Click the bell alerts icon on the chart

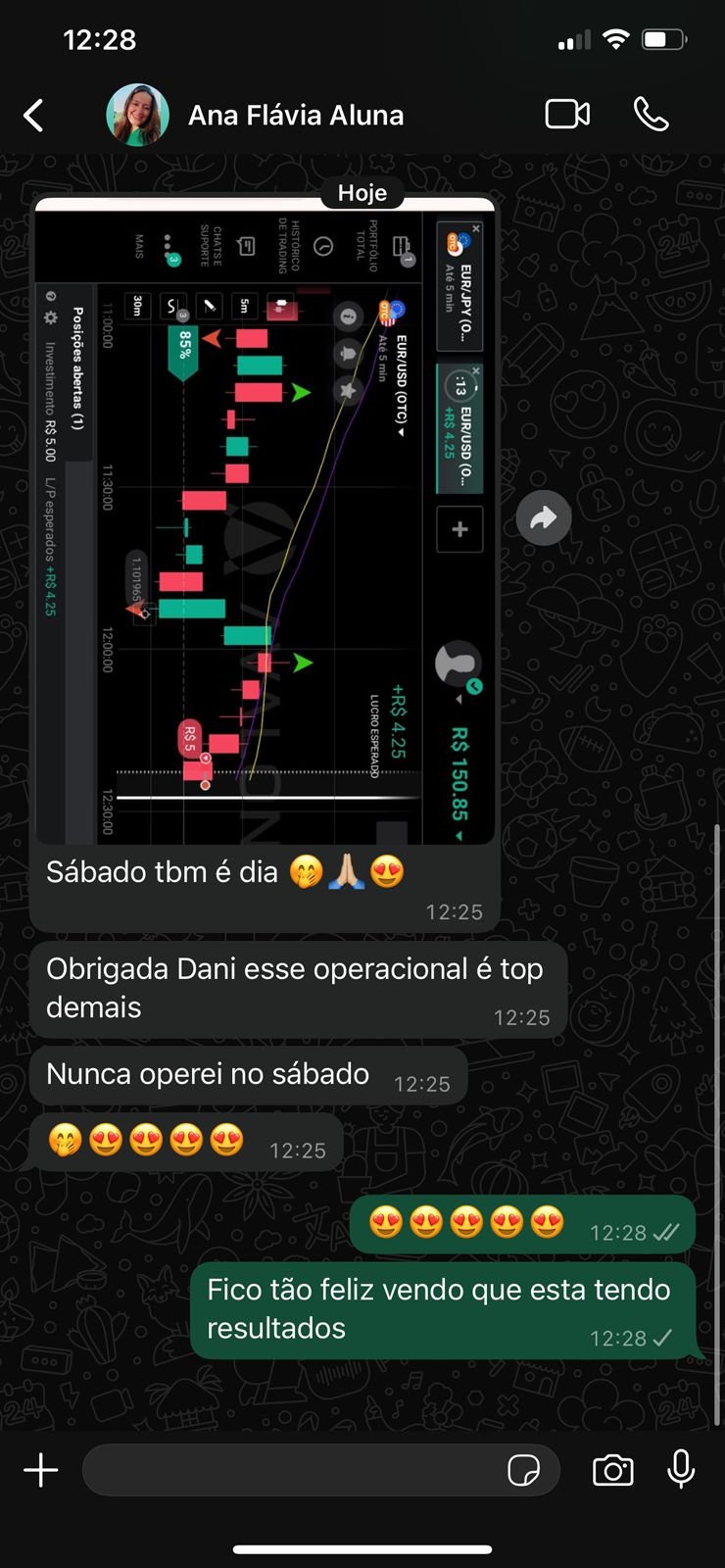(347, 353)
